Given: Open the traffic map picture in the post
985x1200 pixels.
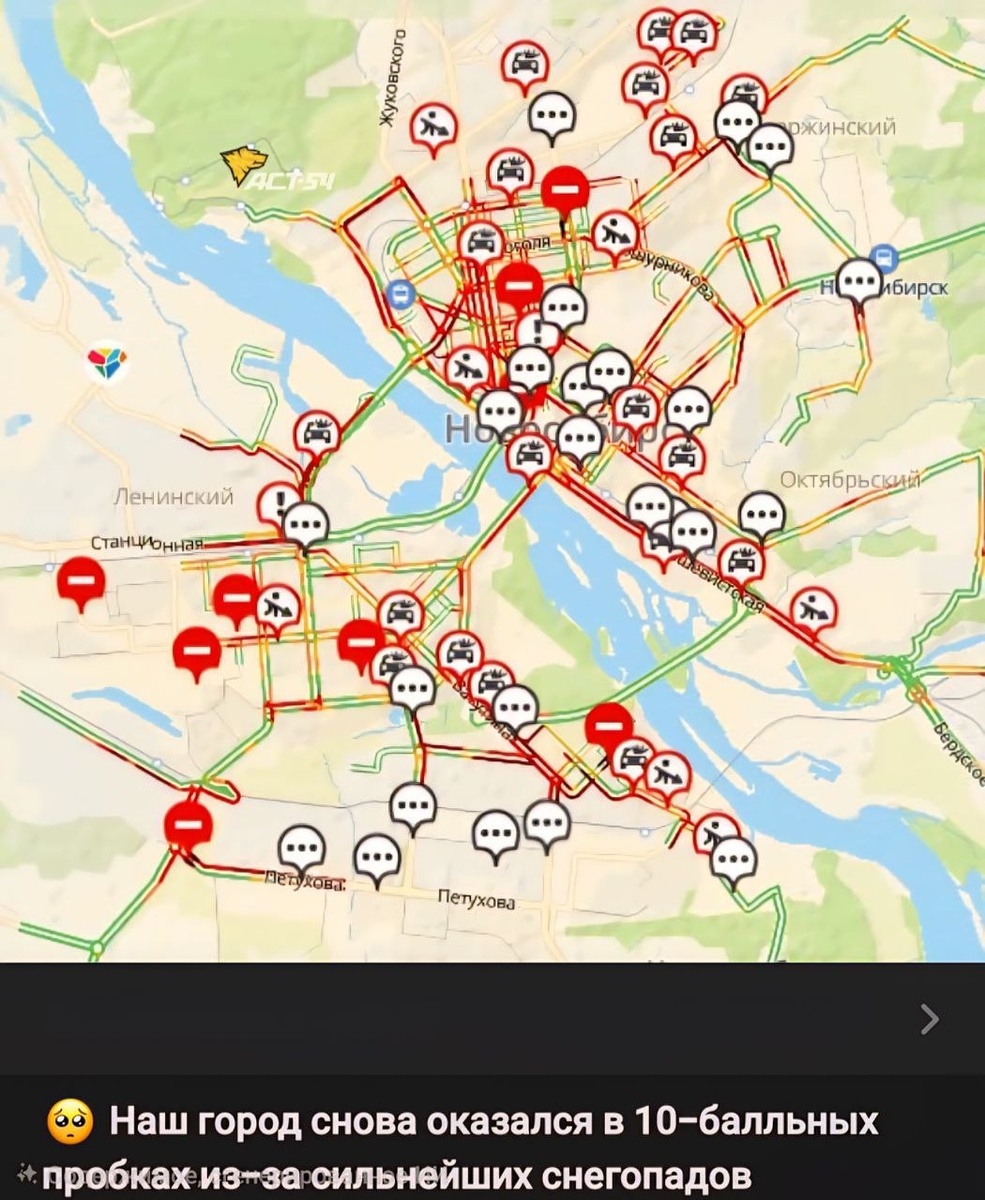Looking at the screenshot, I should [492, 480].
